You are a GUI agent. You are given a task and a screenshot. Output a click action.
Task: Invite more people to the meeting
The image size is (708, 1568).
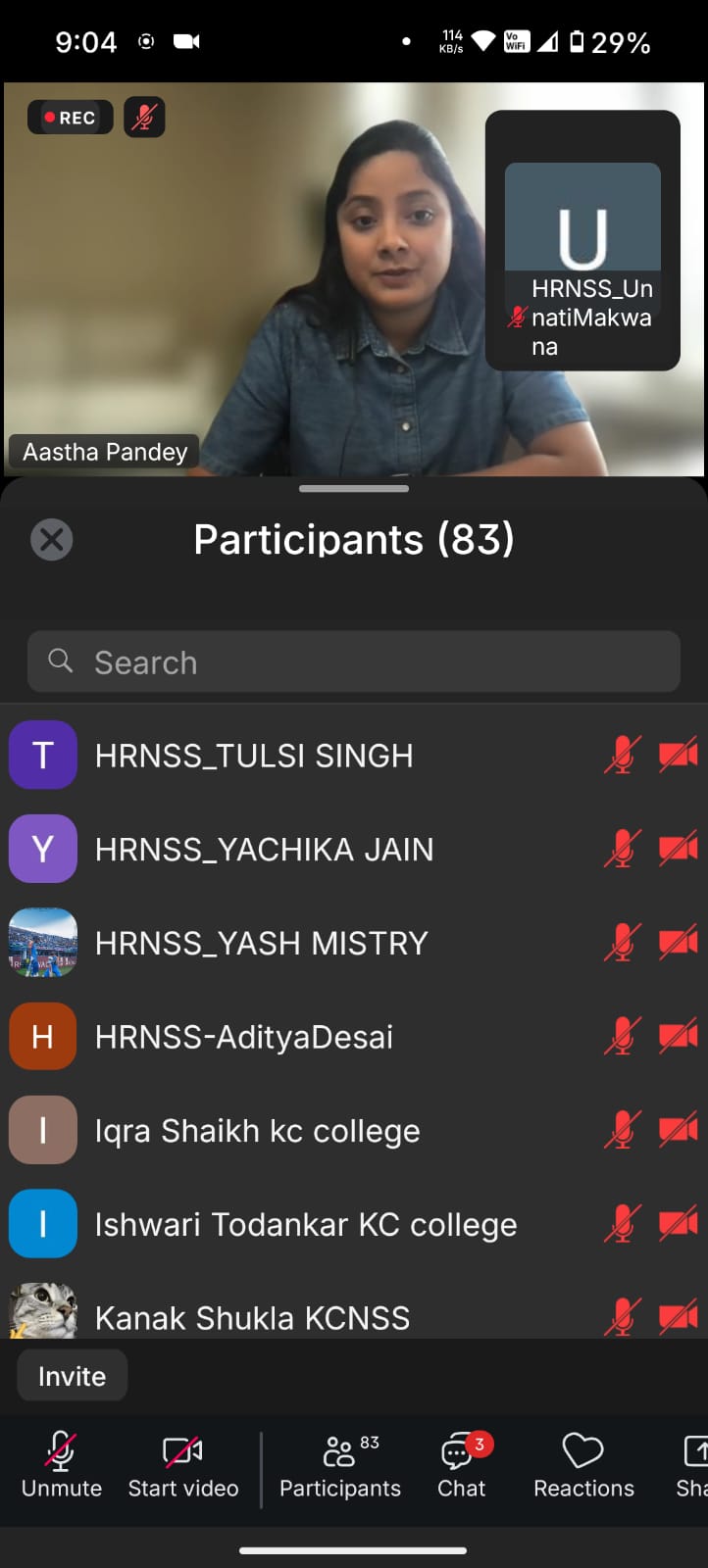(x=72, y=1376)
